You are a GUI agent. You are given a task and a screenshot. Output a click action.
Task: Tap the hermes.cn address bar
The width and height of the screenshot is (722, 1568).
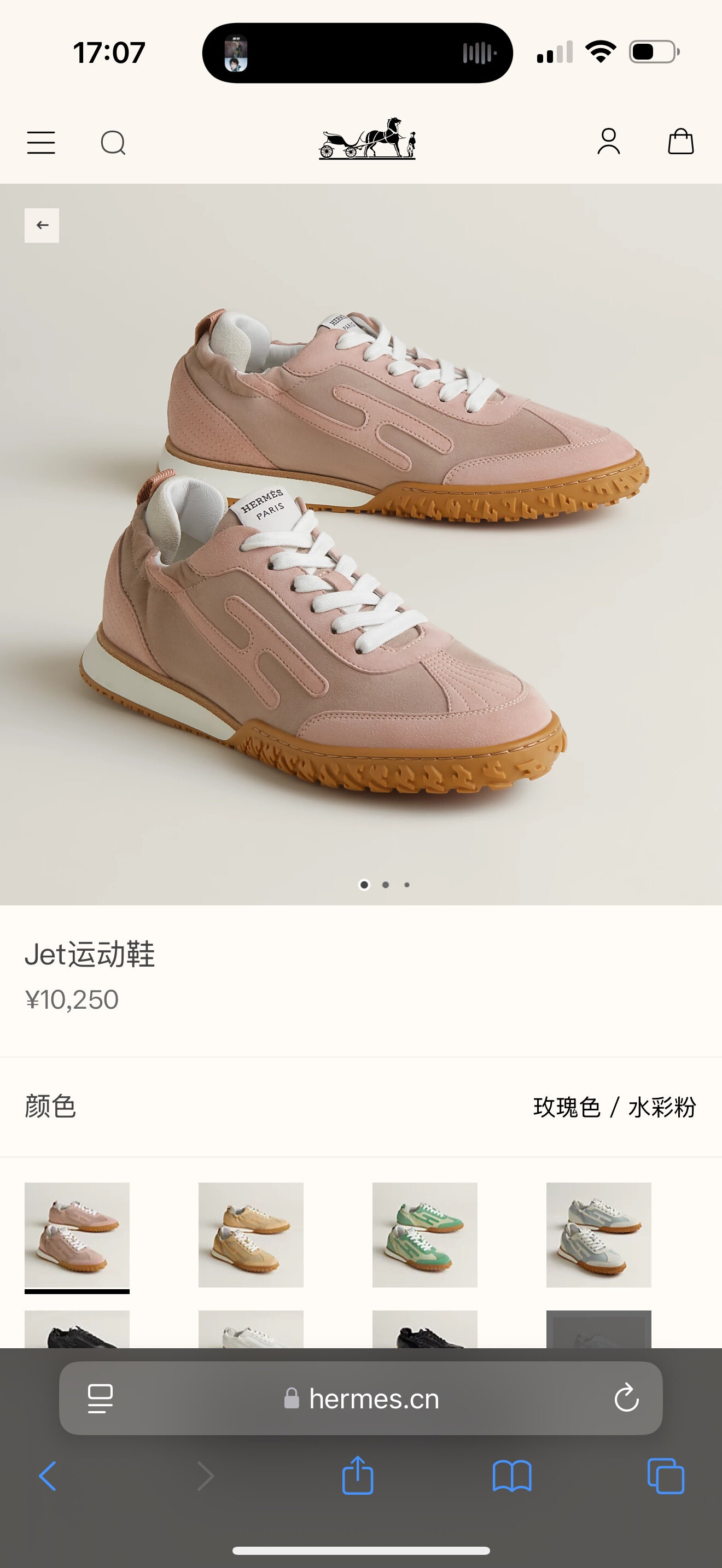[373, 1399]
